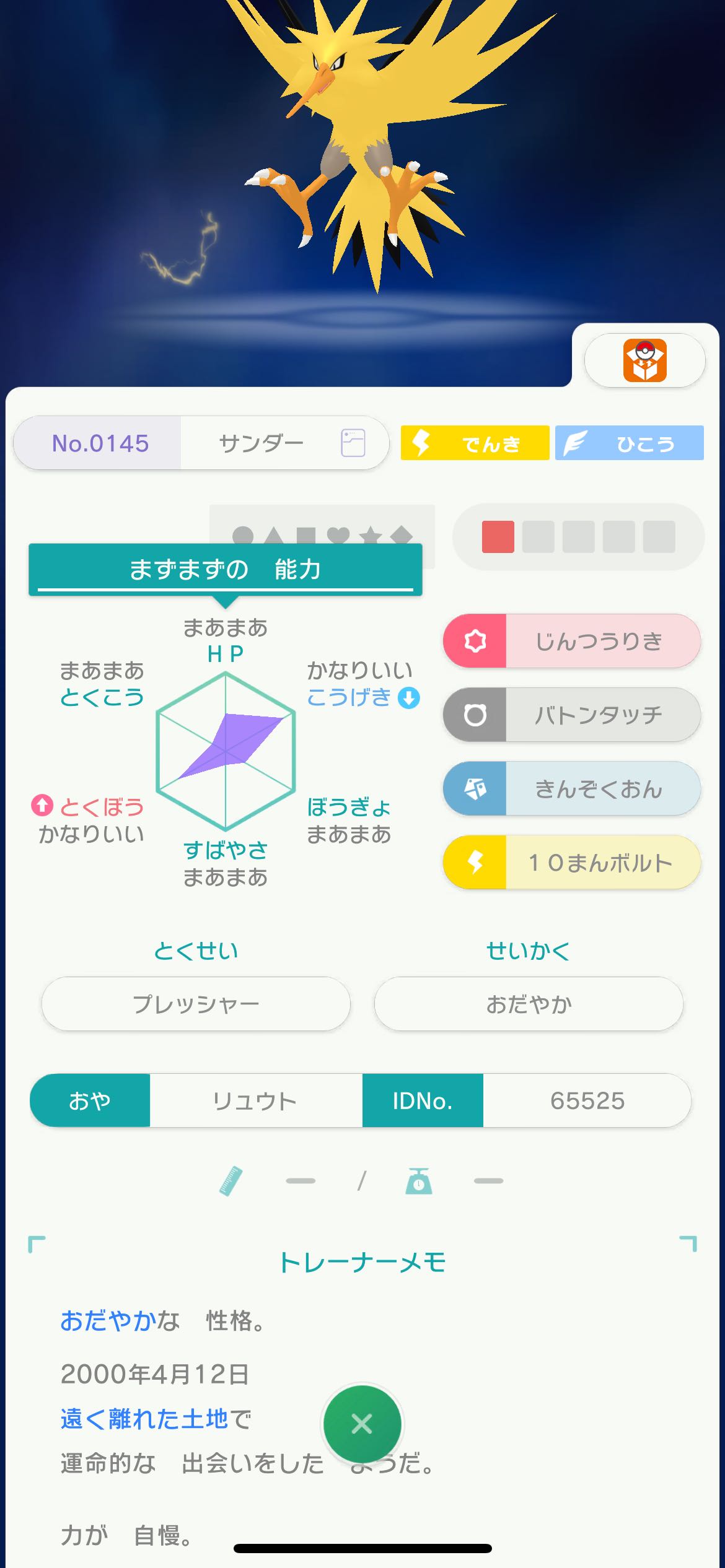Image resolution: width=725 pixels, height=1568 pixels.
Task: Close the Pokémon detail screen
Action: pos(362,1423)
